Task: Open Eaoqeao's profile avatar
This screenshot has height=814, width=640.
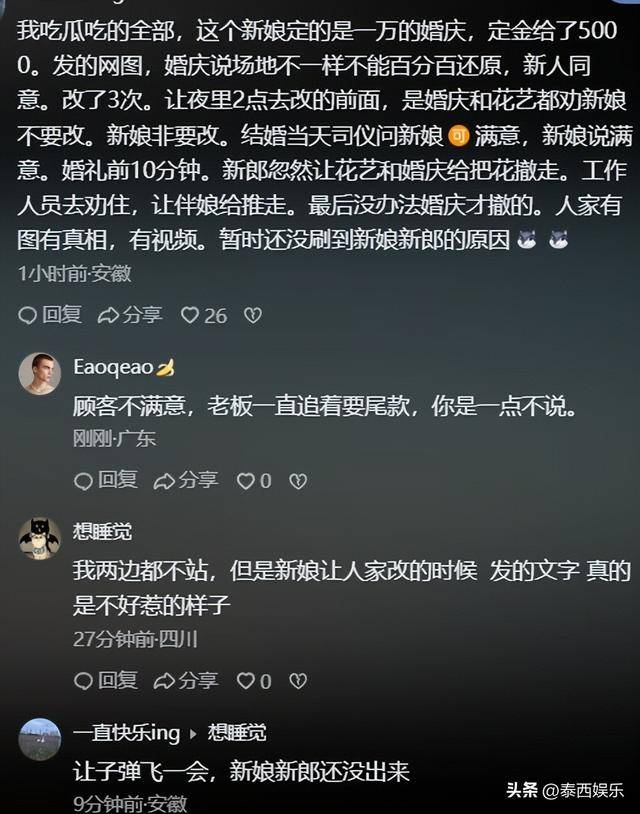Action: click(x=39, y=374)
